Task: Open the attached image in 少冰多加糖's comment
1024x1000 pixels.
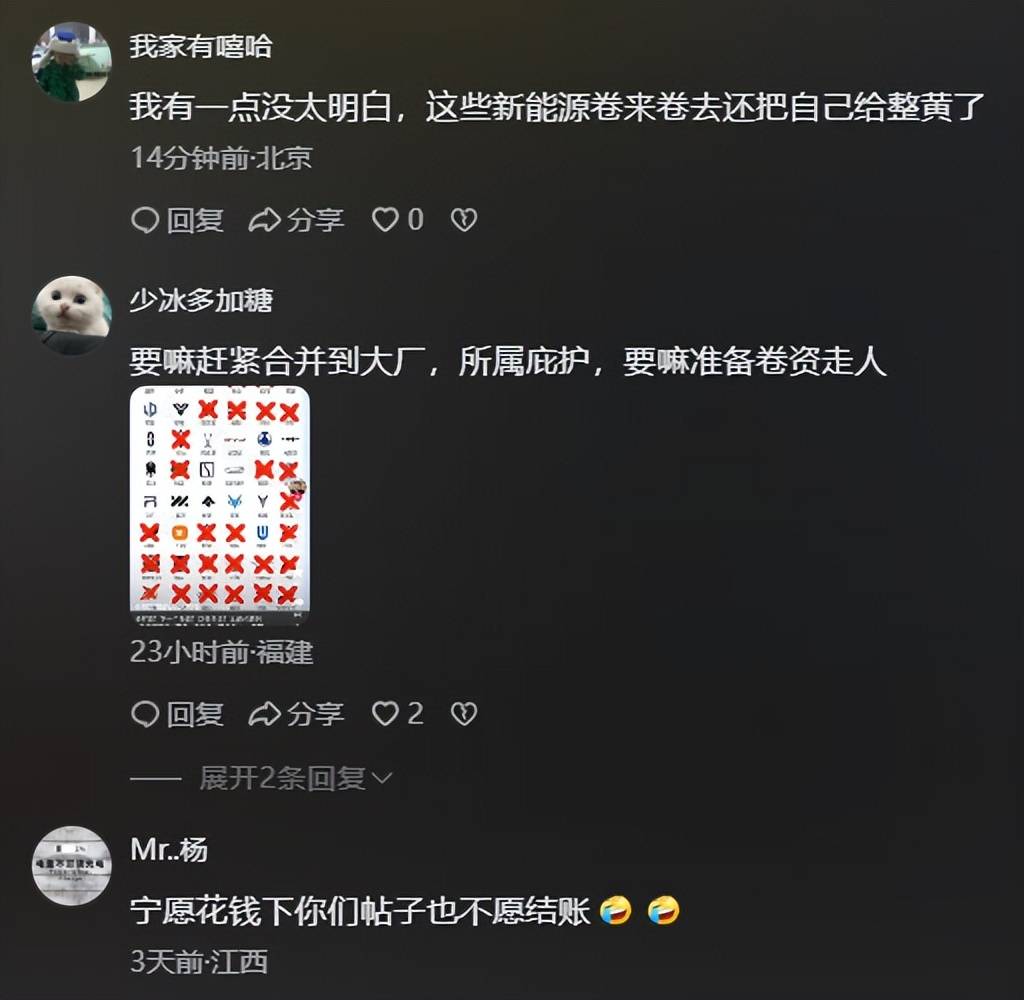Action: 220,498
